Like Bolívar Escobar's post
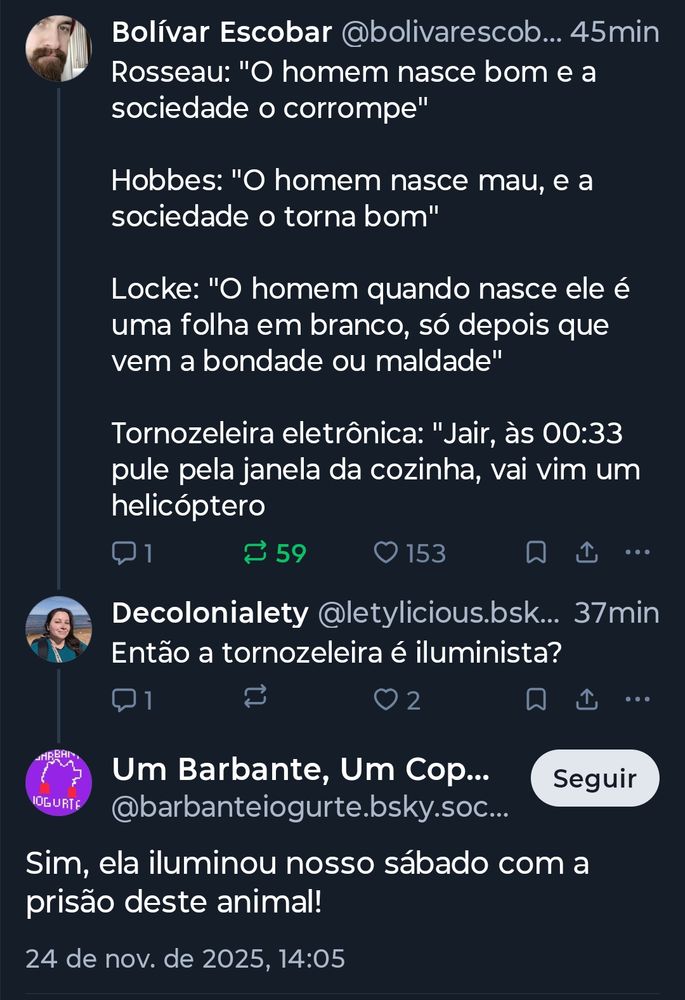The width and height of the screenshot is (685, 1000). click(409, 553)
